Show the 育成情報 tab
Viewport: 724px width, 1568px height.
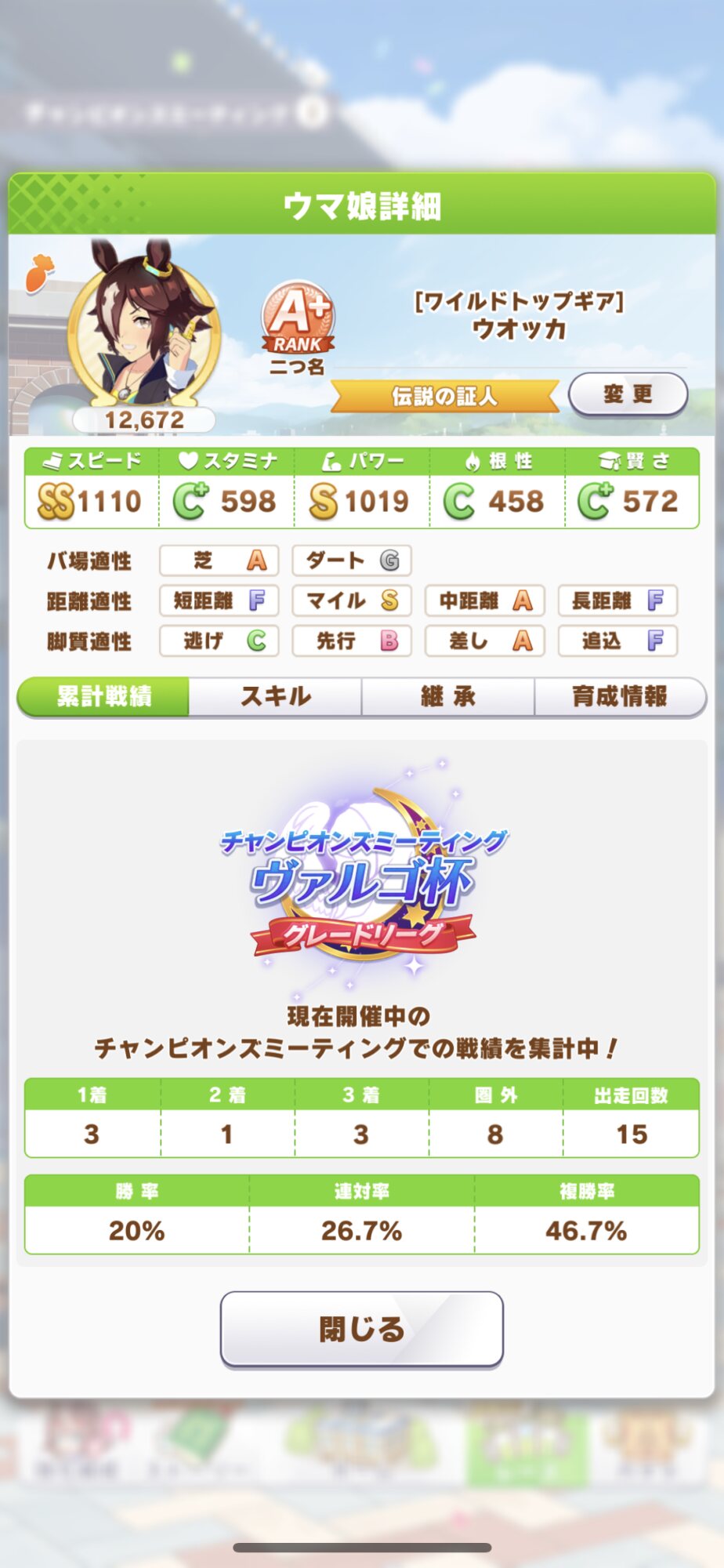620,696
